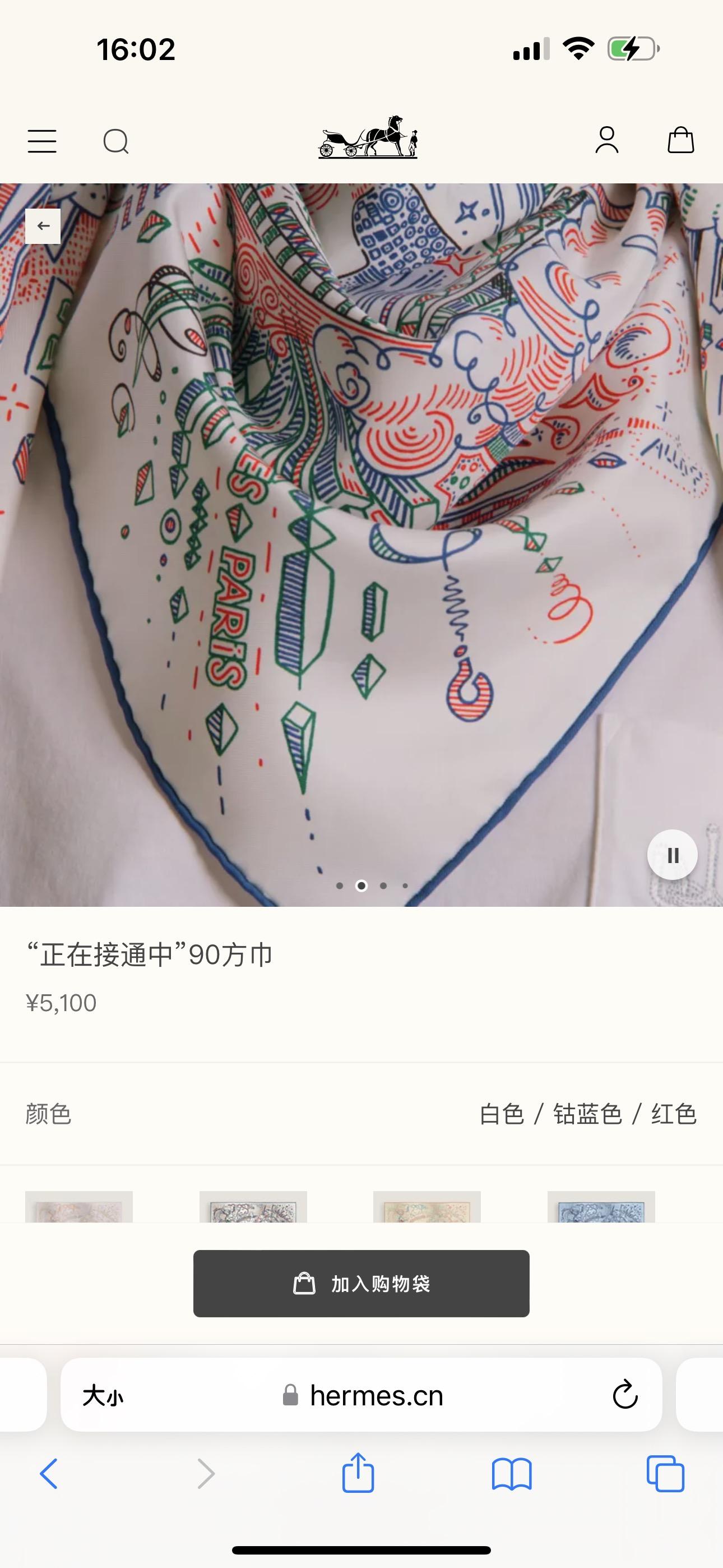The image size is (723, 1568).
Task: Open the account profile icon
Action: coord(607,141)
